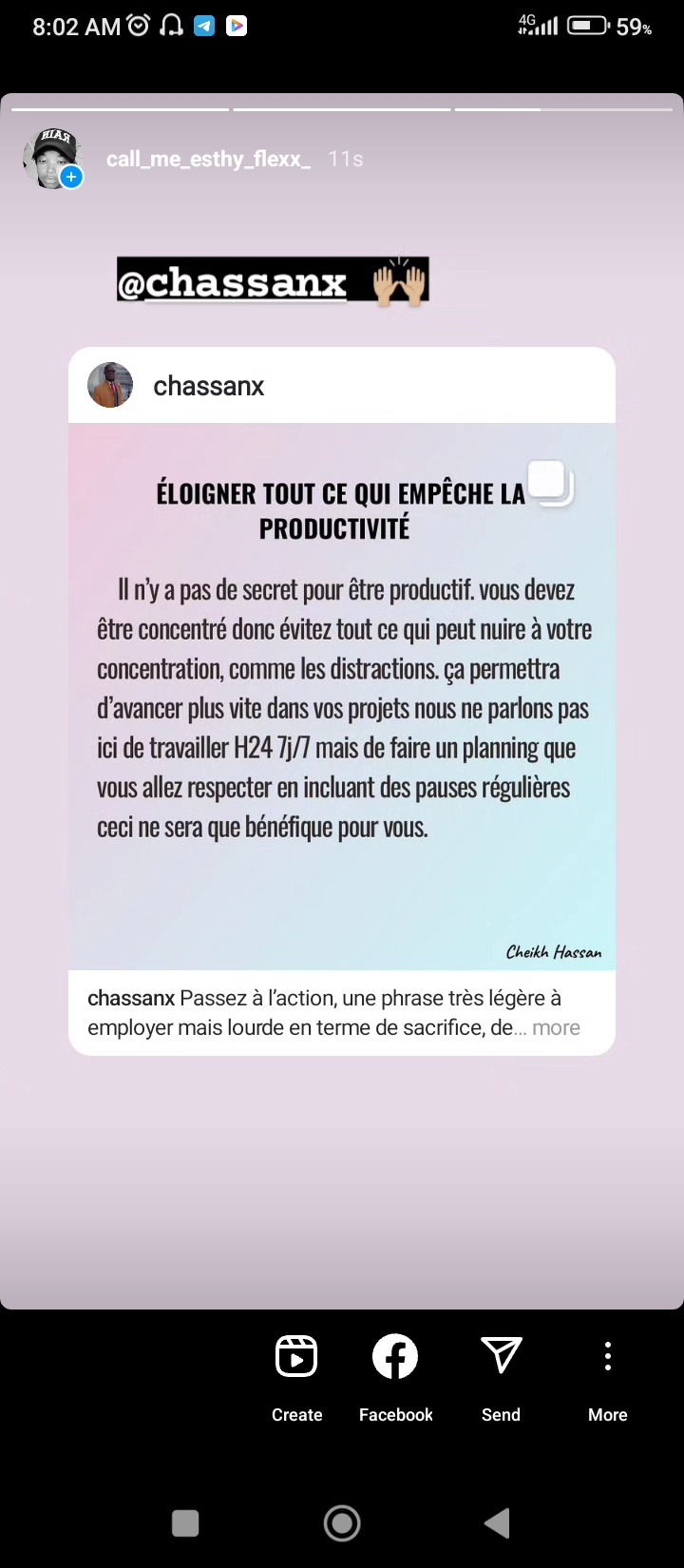The image size is (684, 1568).
Task: Open the shared chassanx post
Action: (342, 700)
